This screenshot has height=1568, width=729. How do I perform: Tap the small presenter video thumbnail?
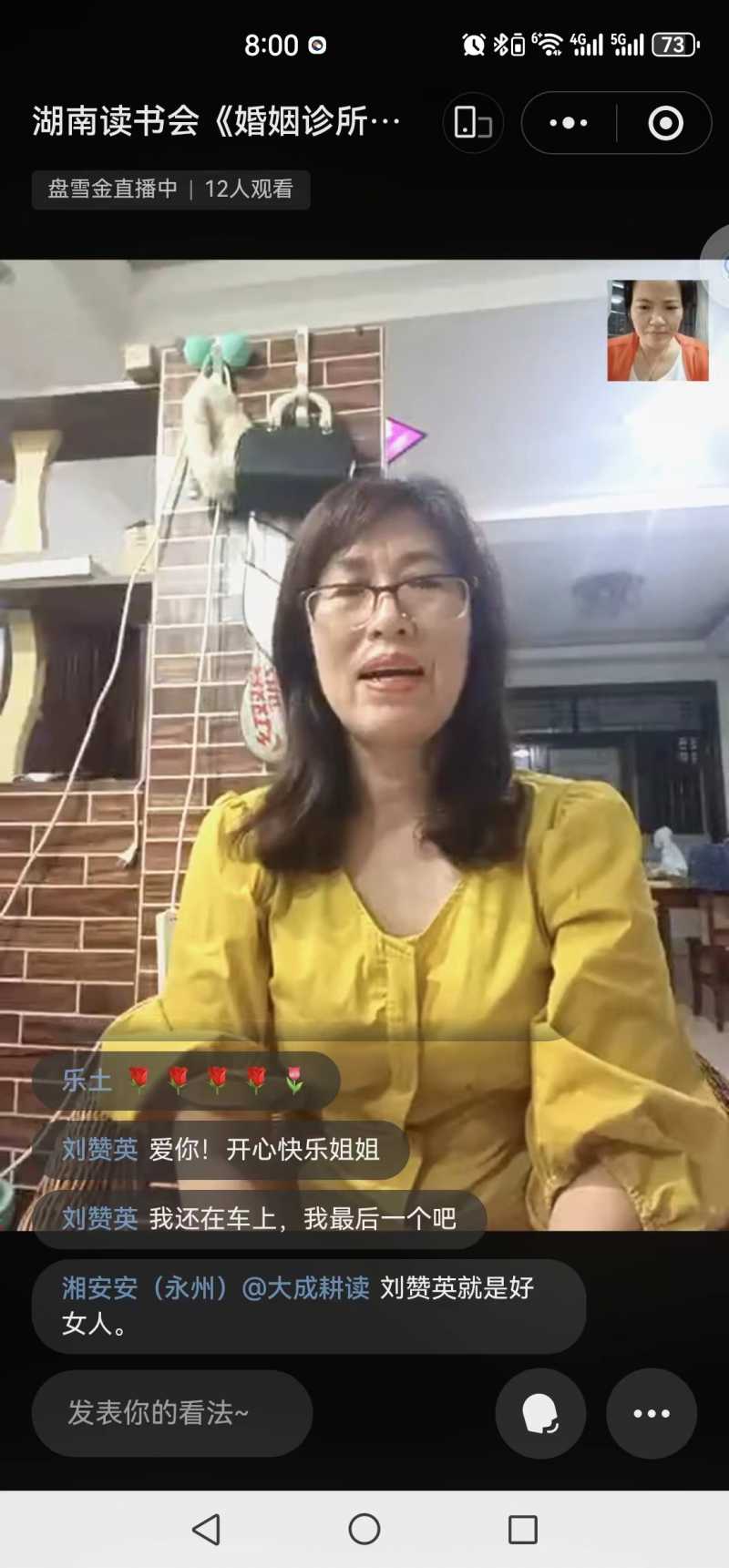tap(657, 330)
